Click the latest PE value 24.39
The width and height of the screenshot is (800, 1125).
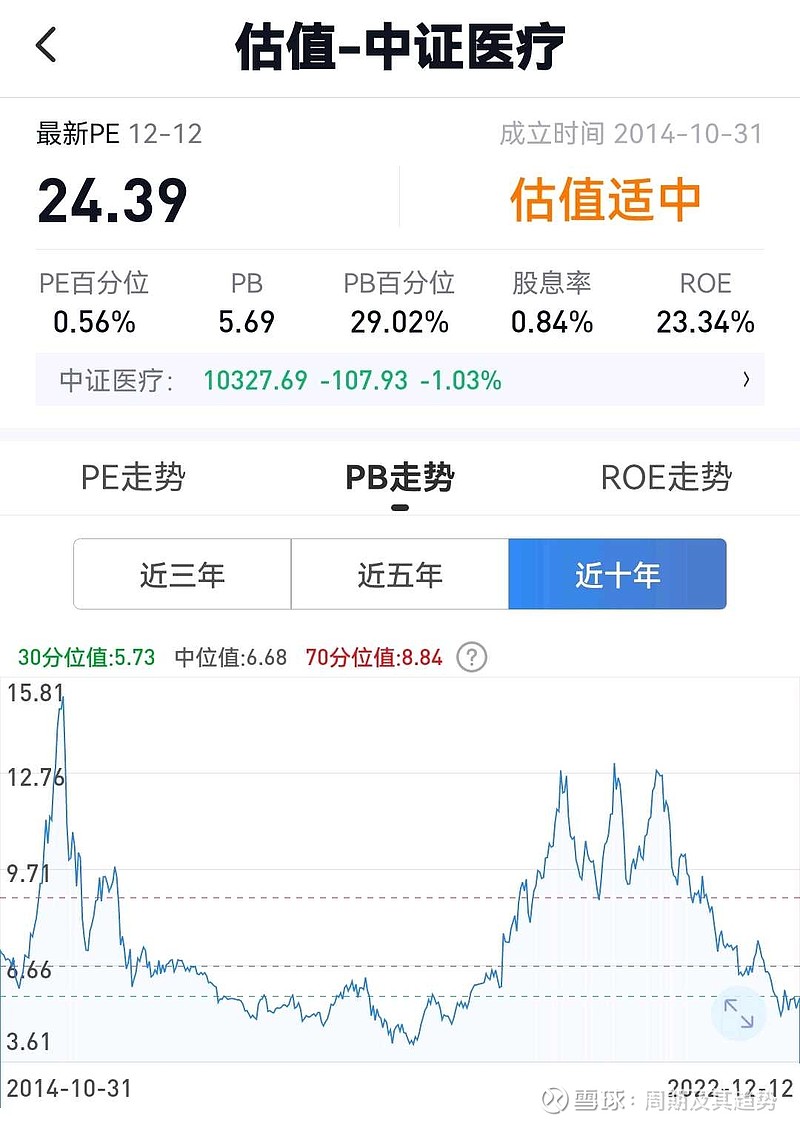(x=110, y=200)
